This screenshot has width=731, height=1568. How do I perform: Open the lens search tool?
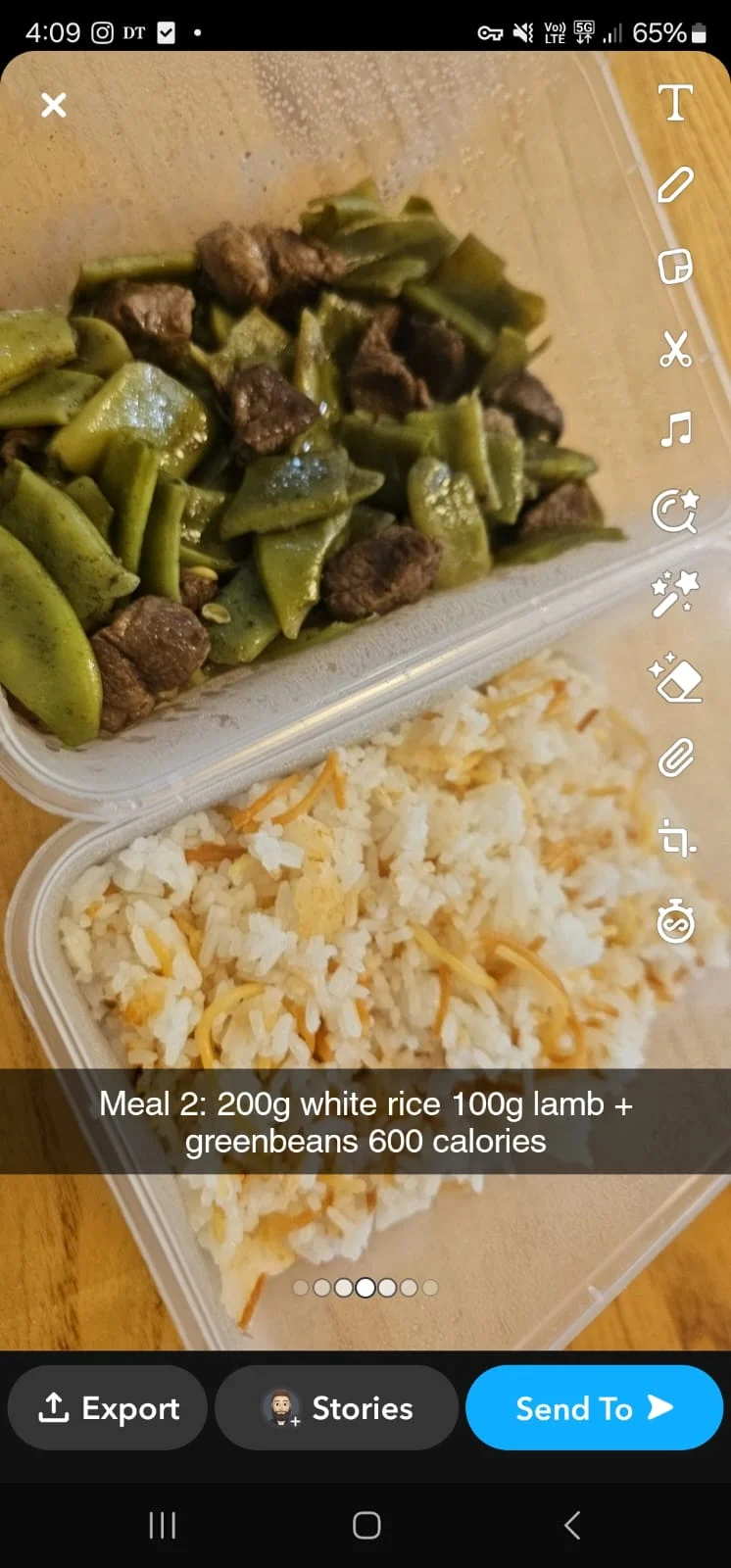tap(675, 512)
